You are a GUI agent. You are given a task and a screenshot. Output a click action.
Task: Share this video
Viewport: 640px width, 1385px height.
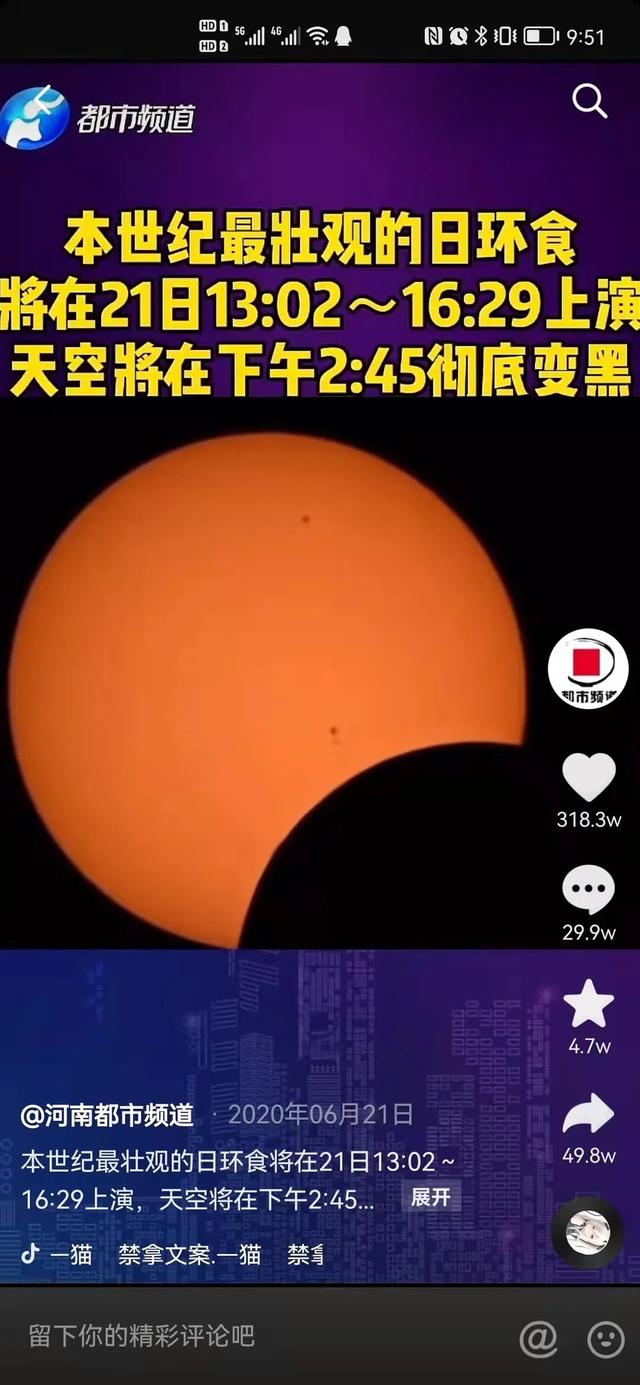coord(588,1114)
